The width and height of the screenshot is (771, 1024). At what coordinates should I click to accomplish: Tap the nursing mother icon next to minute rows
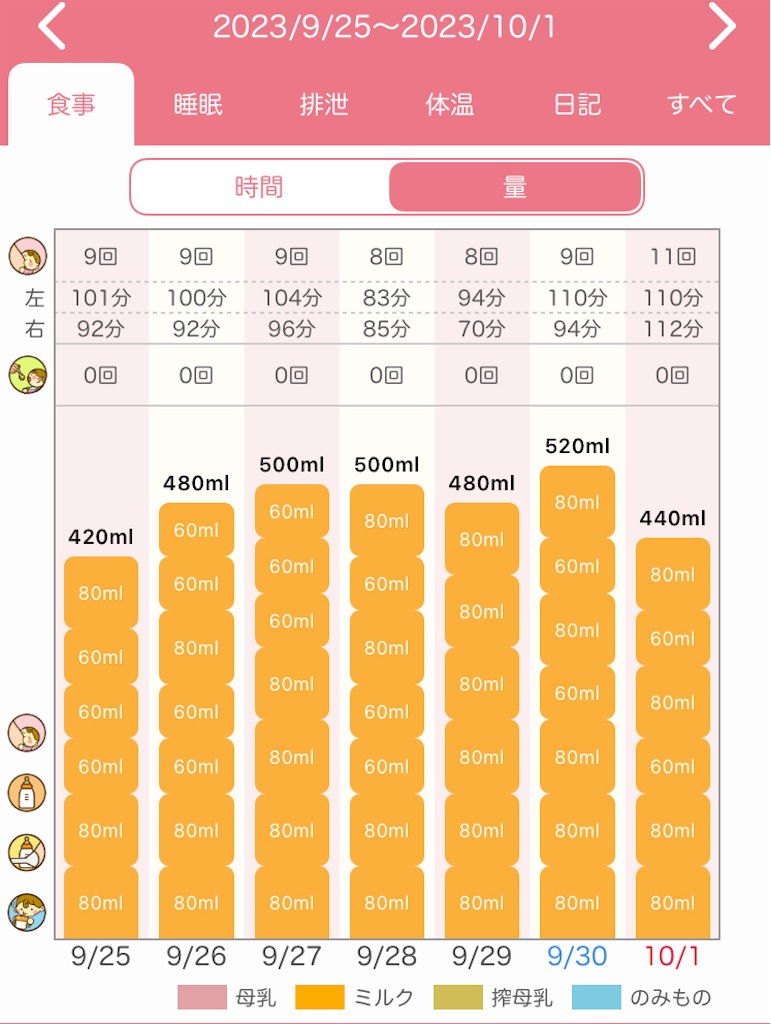pyautogui.click(x=29, y=257)
